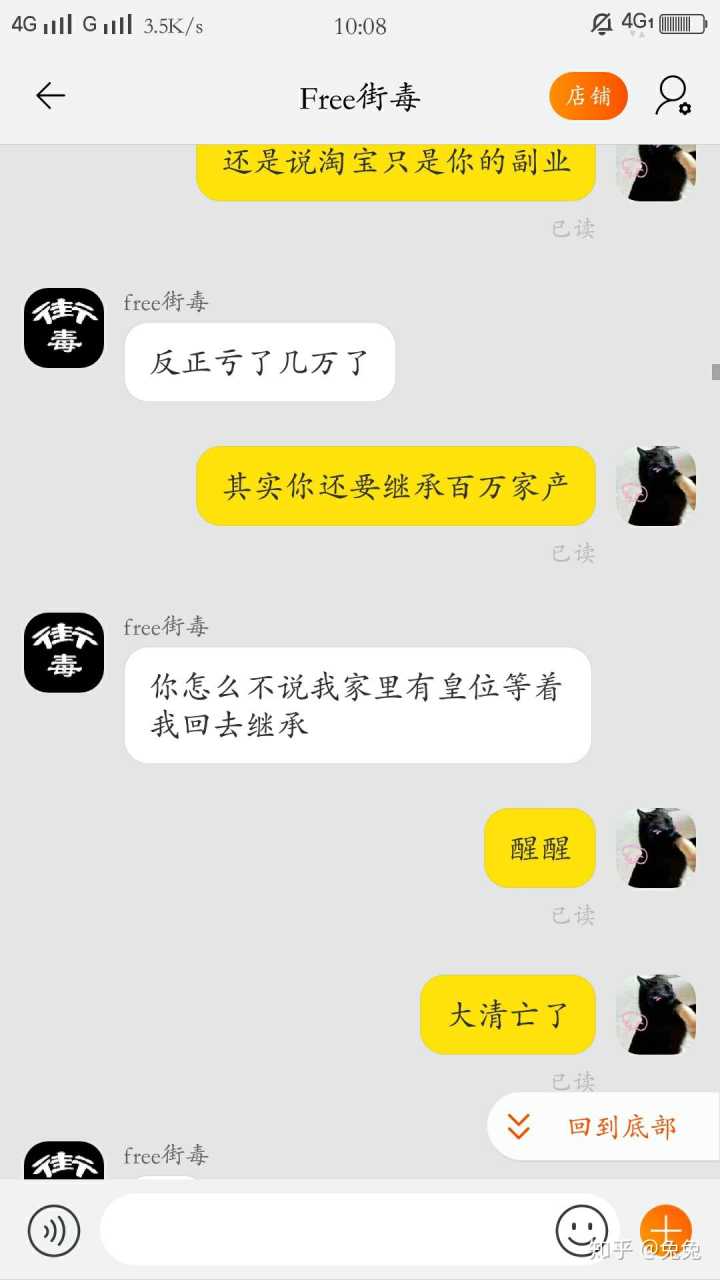Open my cat avatar next to 醒醒

[x=656, y=848]
